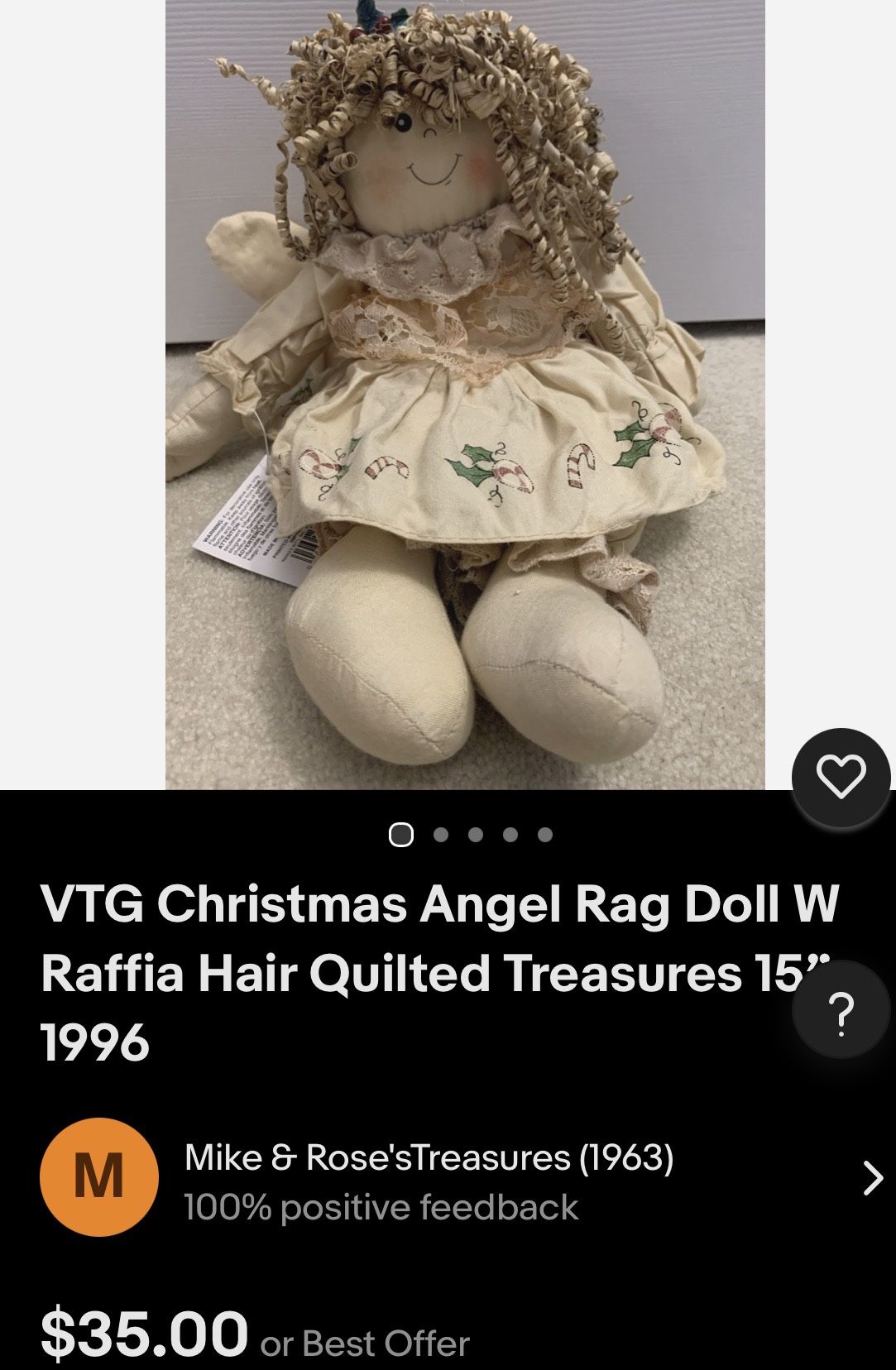Add this doll to watchlist with heart icon
Viewport: 896px width, 1370px height.
point(841,777)
